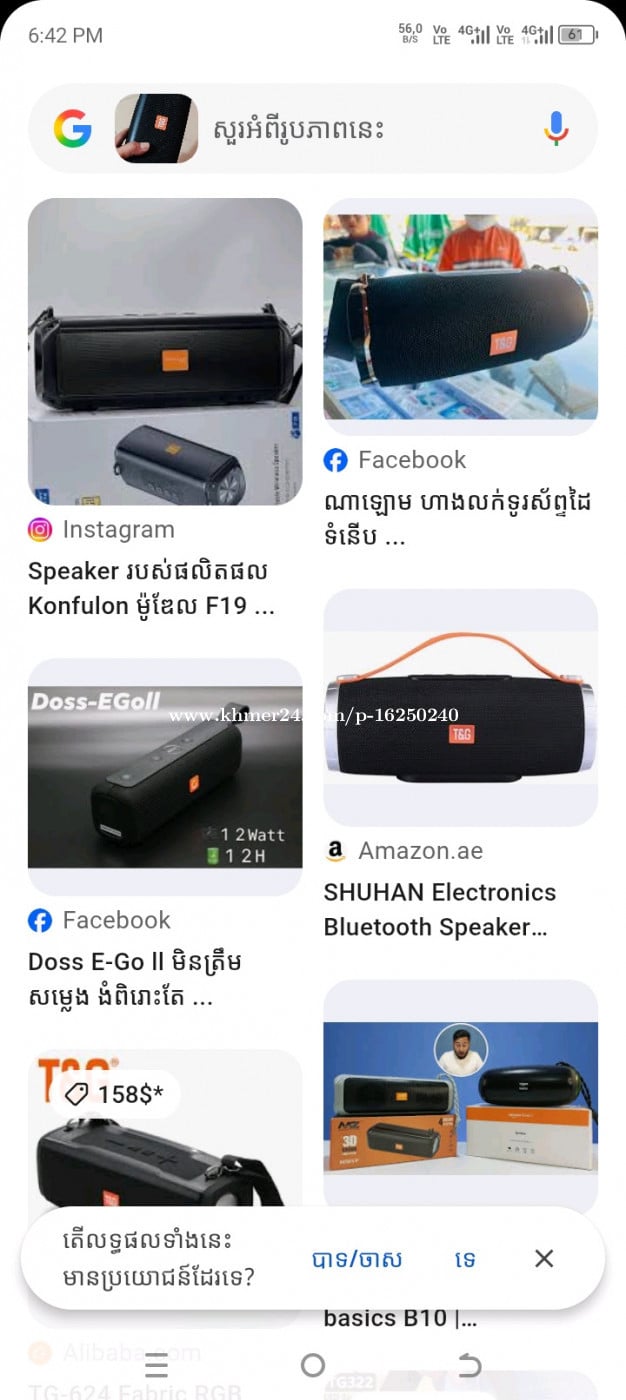Answer ទេ to the feedback prompt

pyautogui.click(x=465, y=1259)
